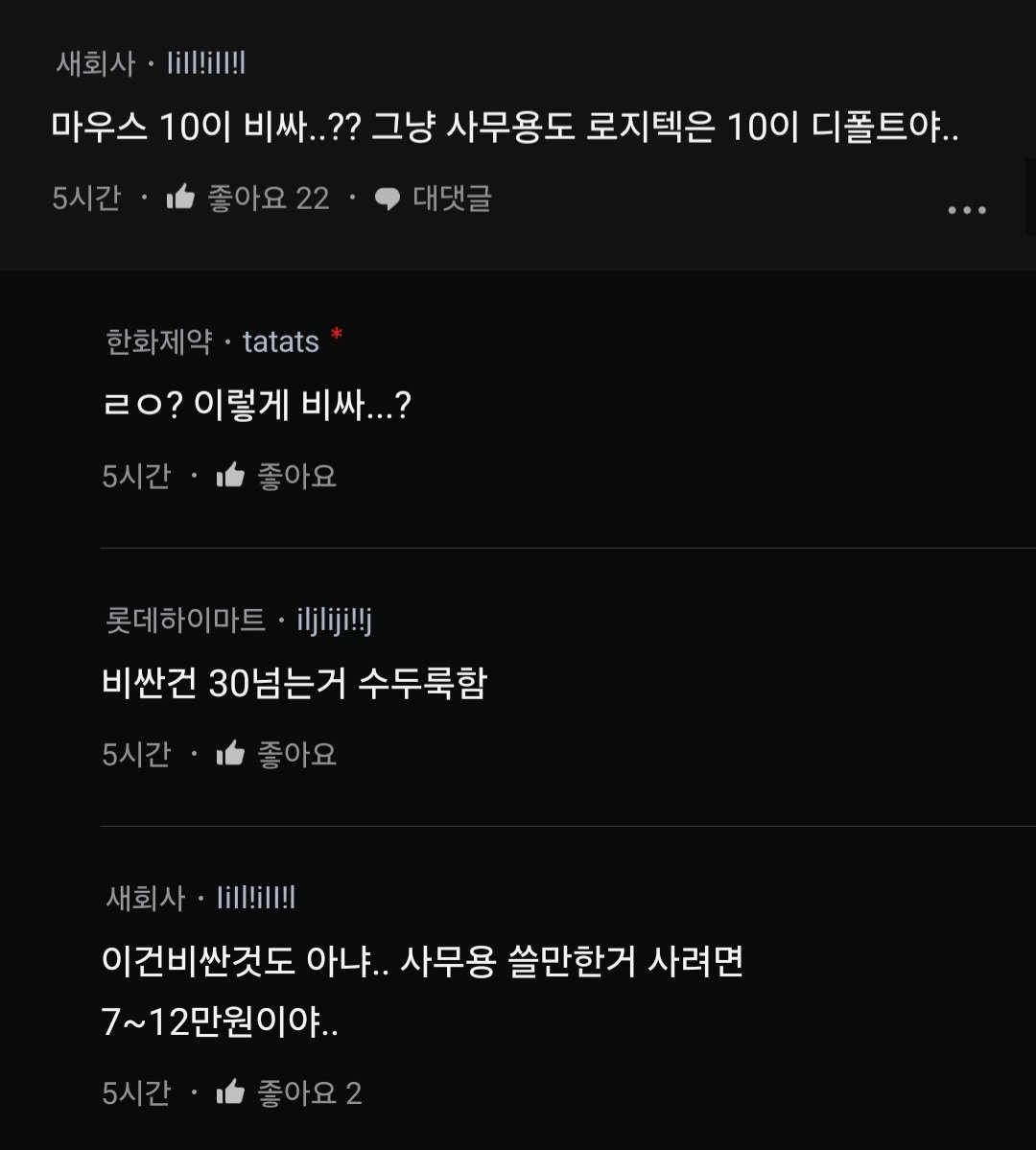Like the 롯데하이마트 reply about 30만원 mice
Screen dimensions: 1036x1150
231,754
